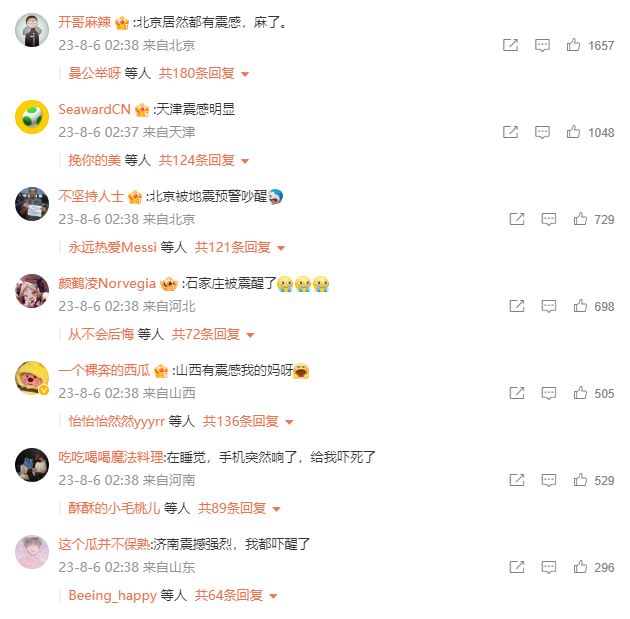Image resolution: width=630 pixels, height=619 pixels.
Task: Open 昊公举呀's profile link
Action: tap(94, 73)
